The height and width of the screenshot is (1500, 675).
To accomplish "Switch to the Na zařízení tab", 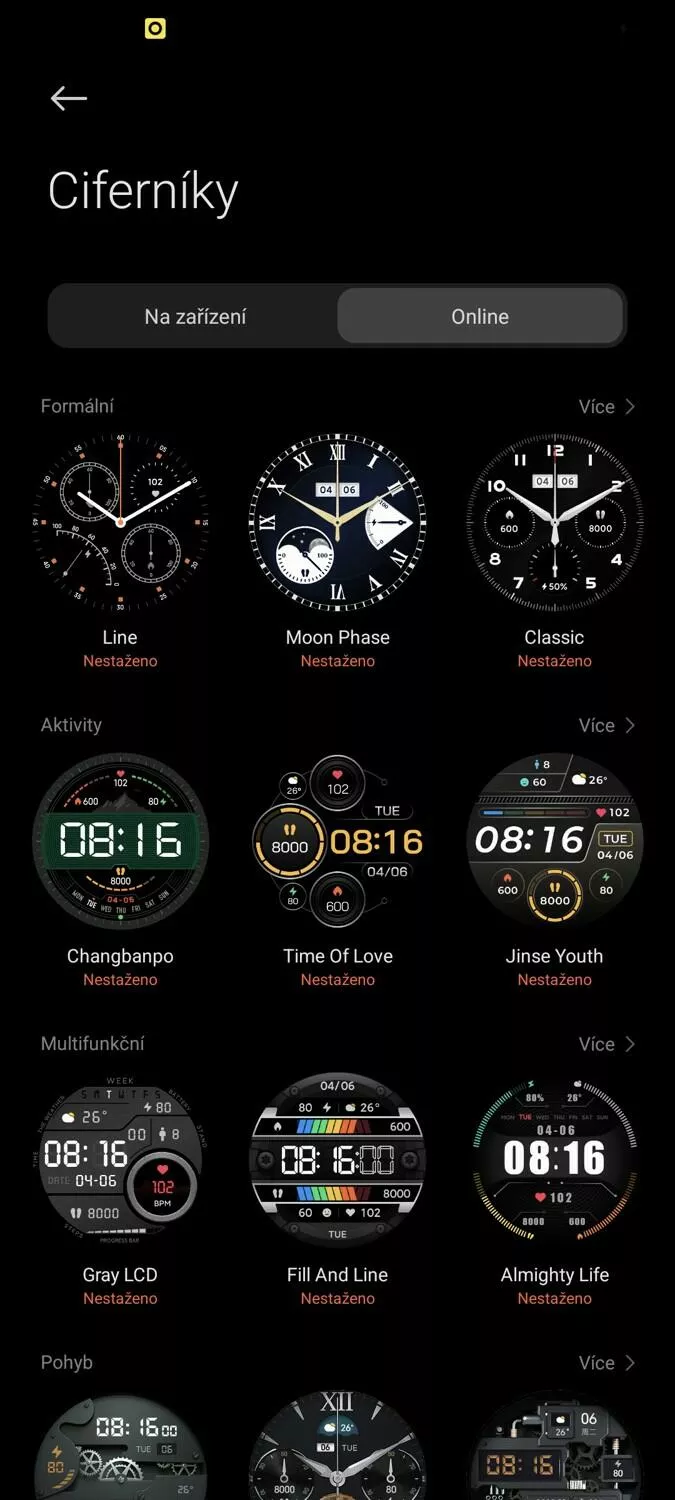I will point(195,317).
